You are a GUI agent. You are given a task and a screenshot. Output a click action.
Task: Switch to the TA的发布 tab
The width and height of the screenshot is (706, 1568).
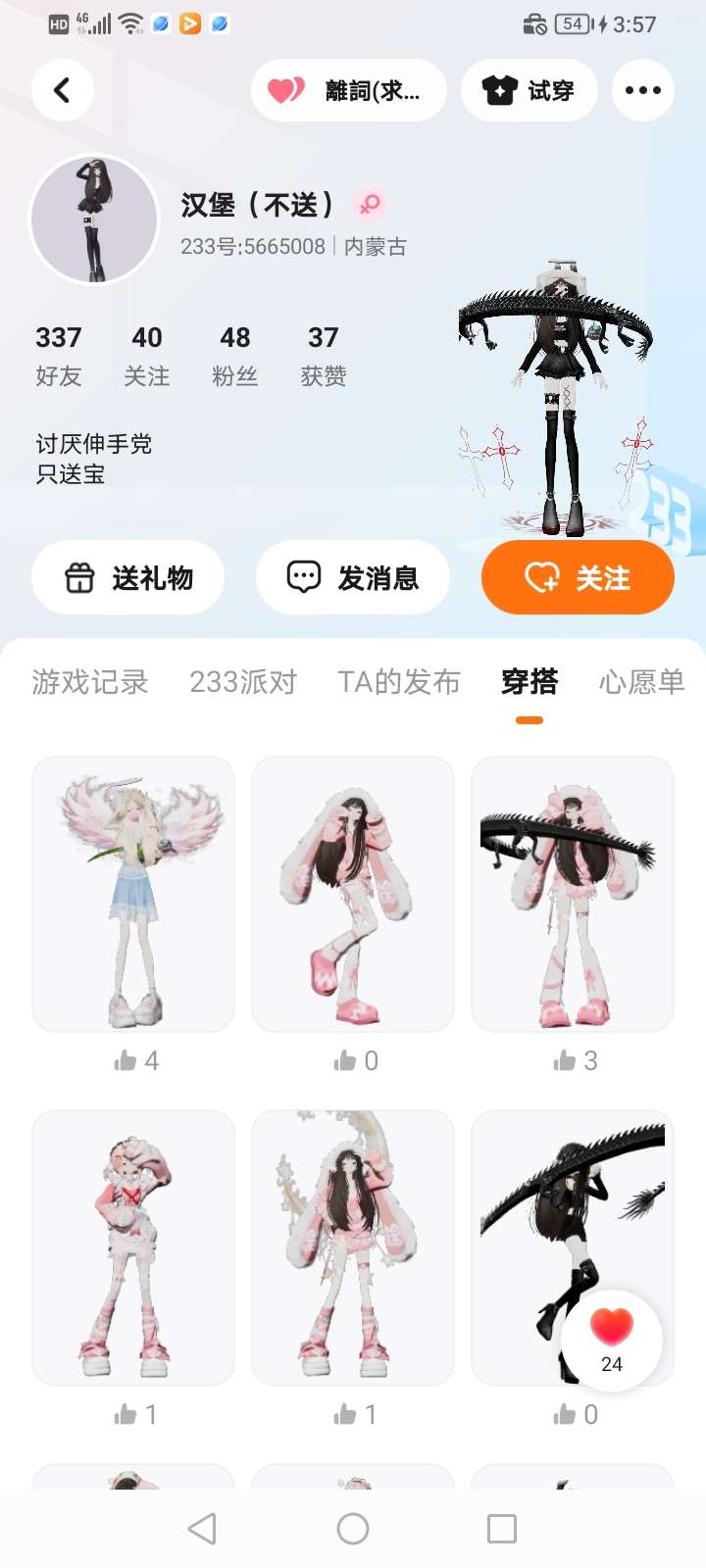[x=399, y=681]
